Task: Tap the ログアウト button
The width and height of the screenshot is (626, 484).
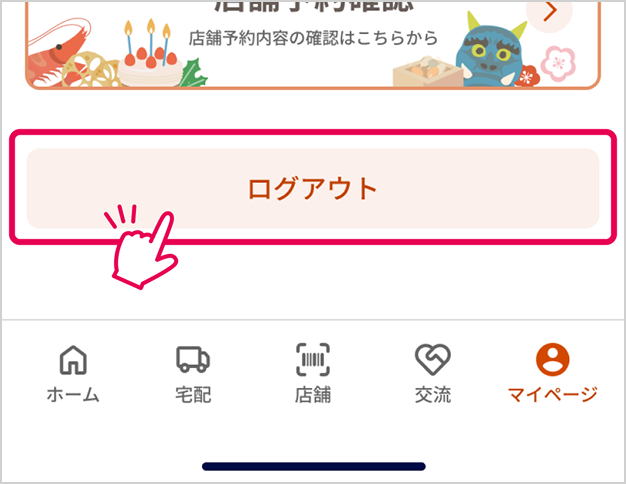Action: coord(312,188)
